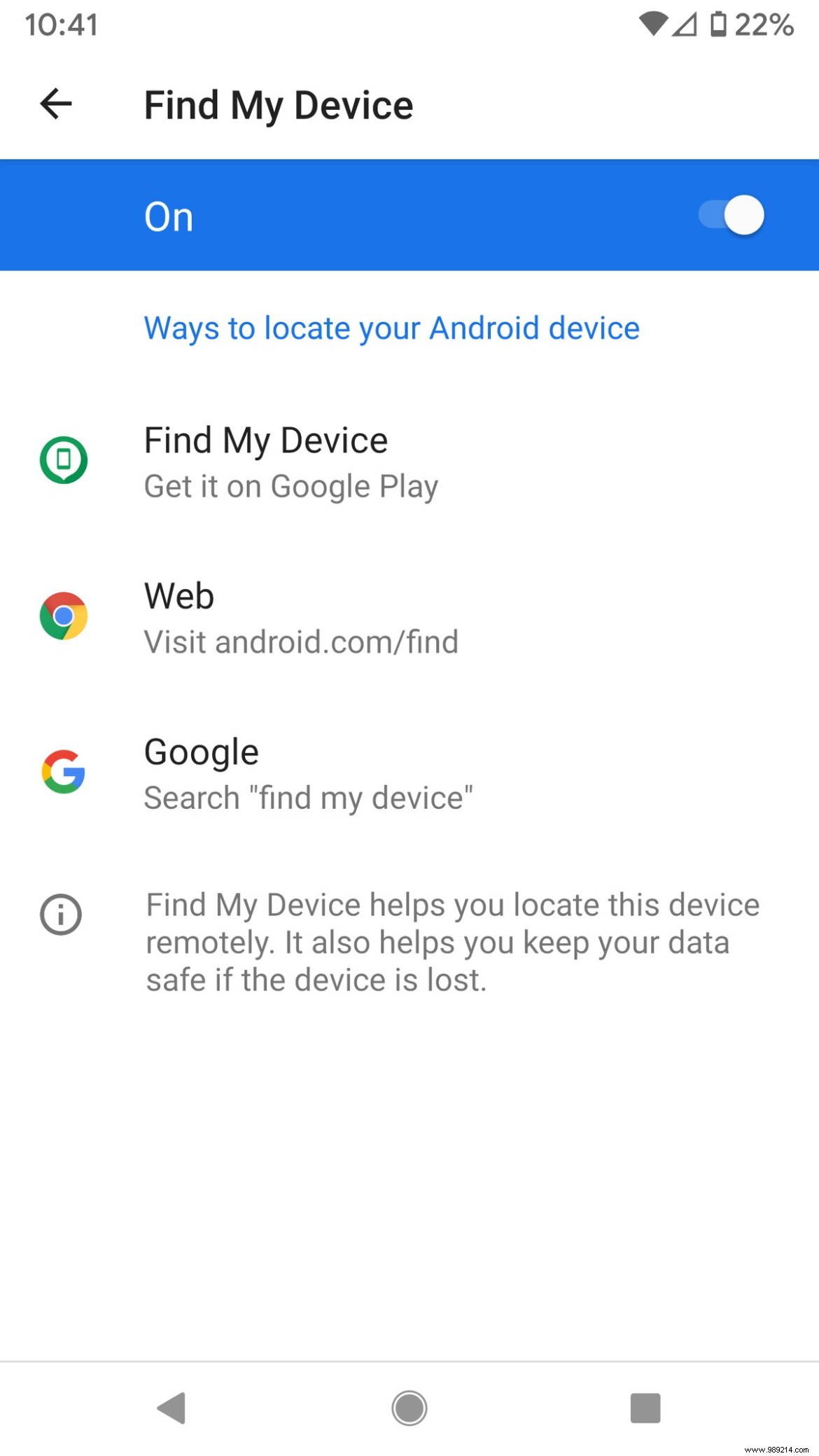Tap the home circle button

pos(409,1409)
